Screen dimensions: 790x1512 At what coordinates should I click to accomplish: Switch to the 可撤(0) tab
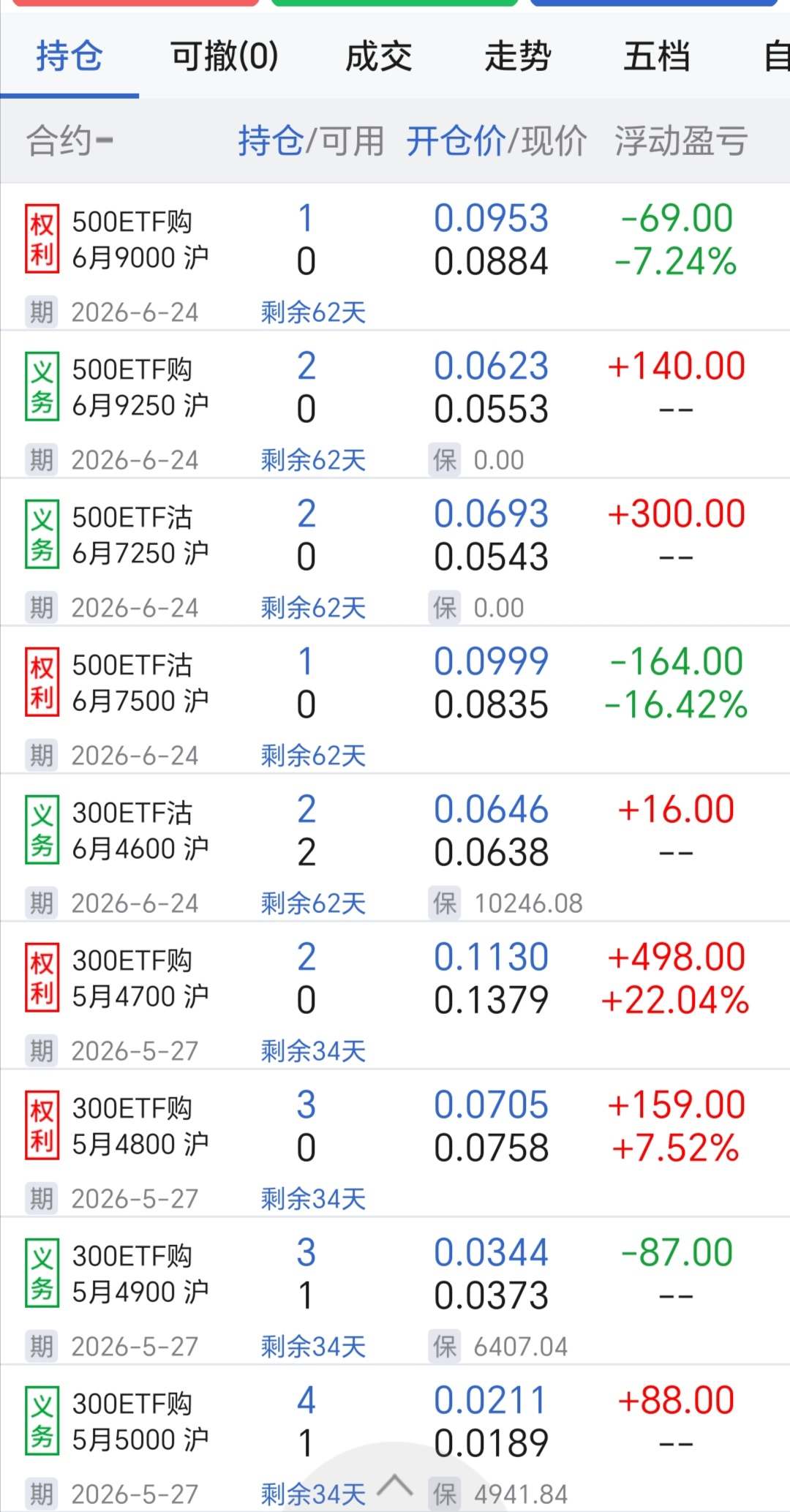pyautogui.click(x=224, y=56)
